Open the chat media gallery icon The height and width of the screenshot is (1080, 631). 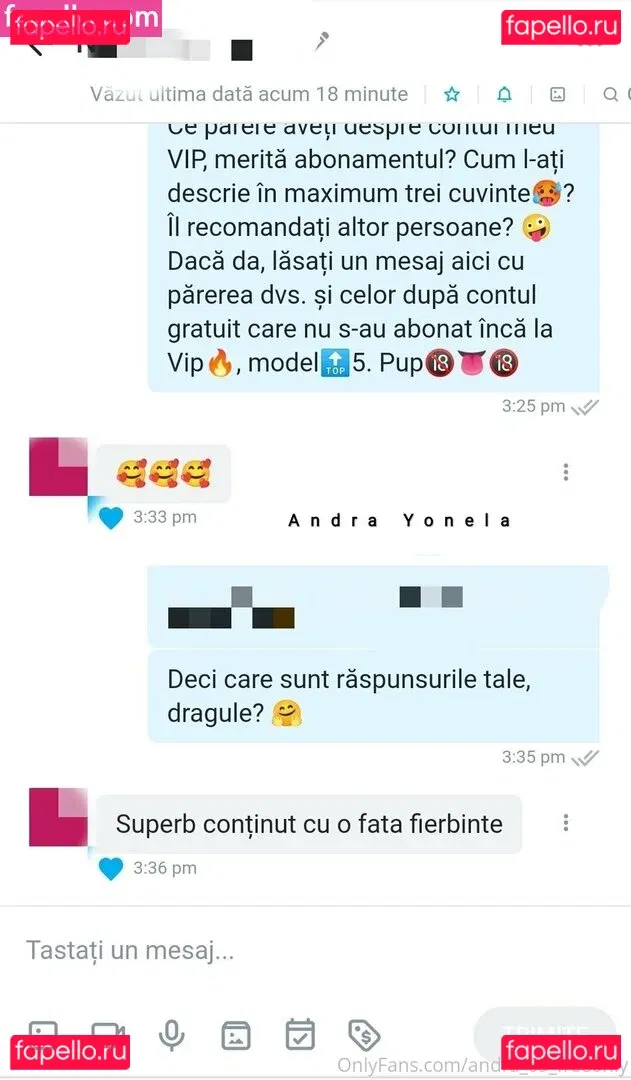click(x=558, y=94)
